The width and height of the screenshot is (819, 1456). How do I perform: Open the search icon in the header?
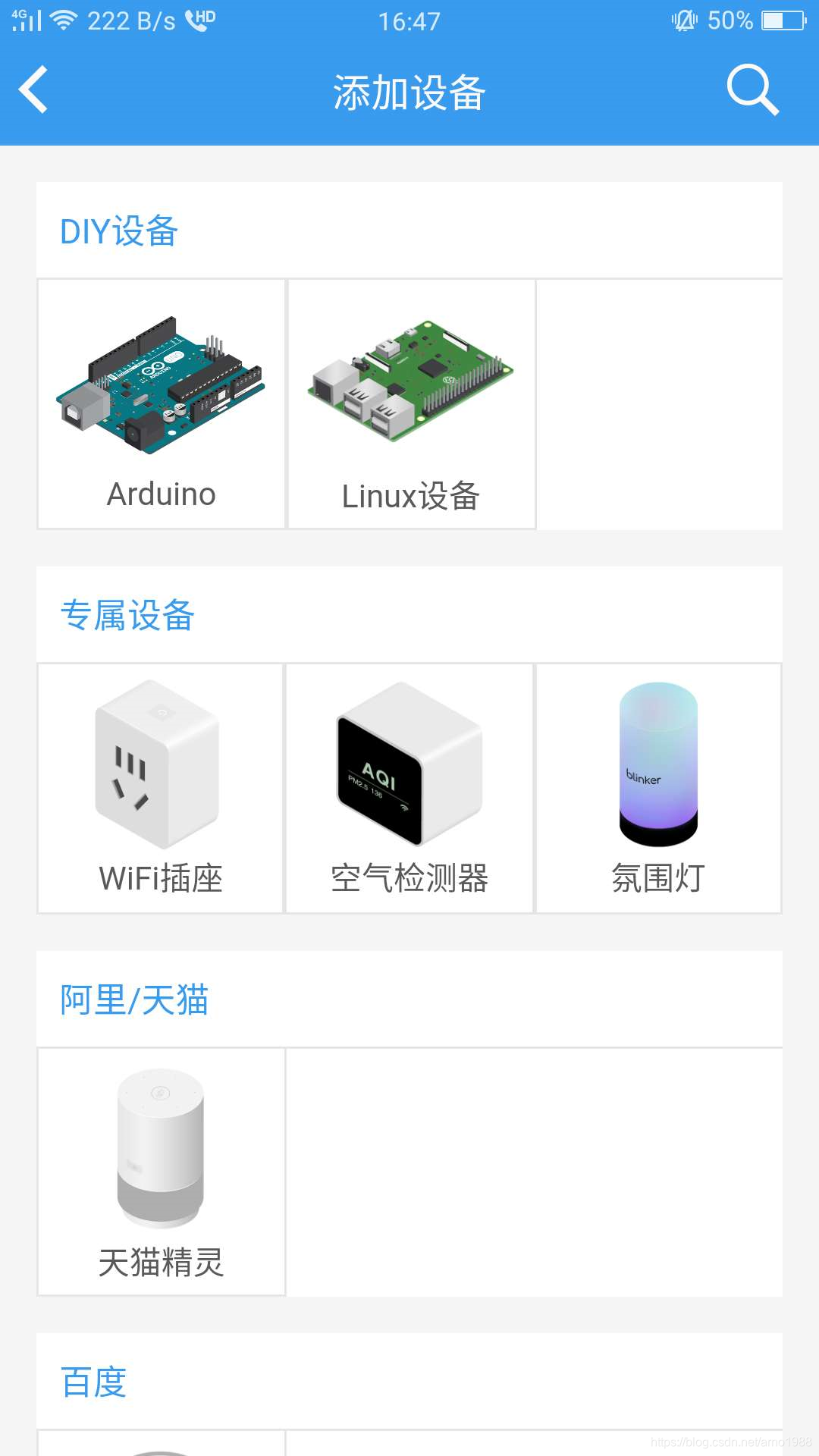[752, 90]
